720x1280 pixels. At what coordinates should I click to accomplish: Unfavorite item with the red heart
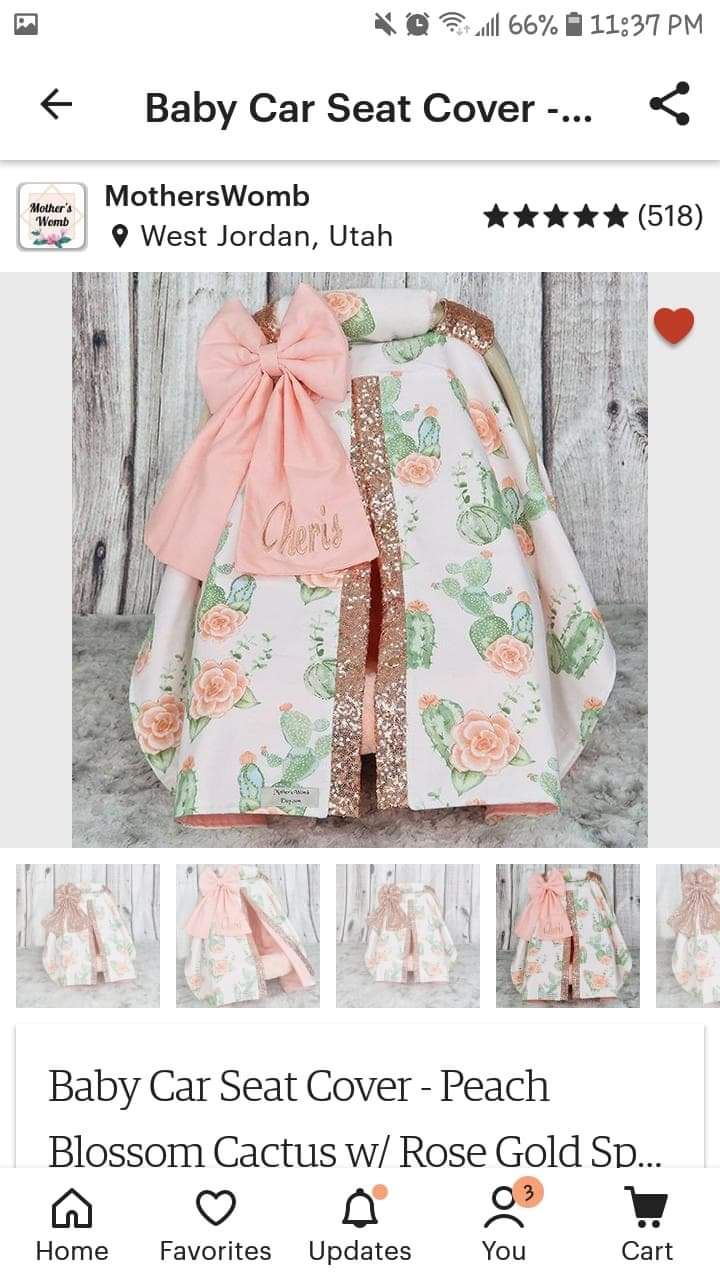(673, 326)
